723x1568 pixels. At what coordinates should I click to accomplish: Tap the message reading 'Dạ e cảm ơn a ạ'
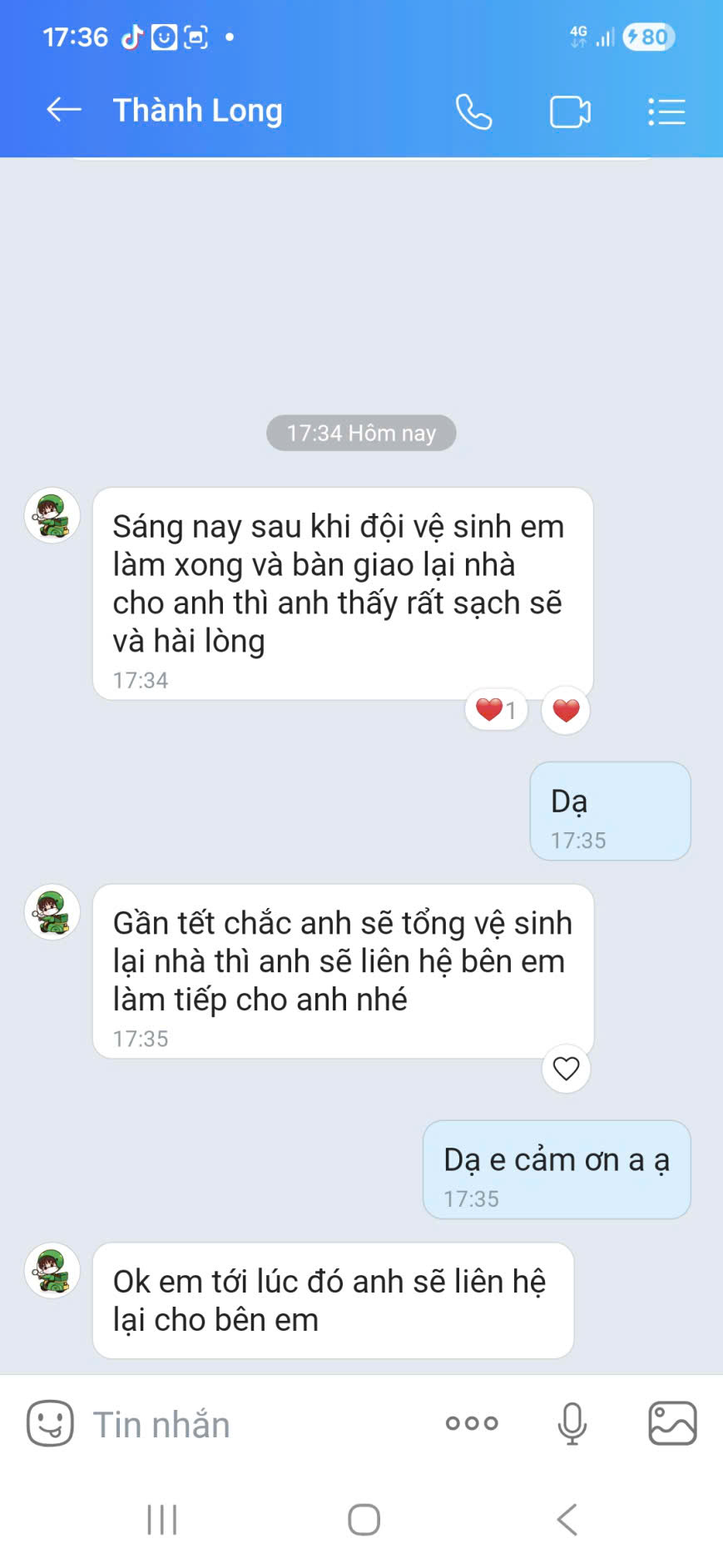tap(556, 1169)
